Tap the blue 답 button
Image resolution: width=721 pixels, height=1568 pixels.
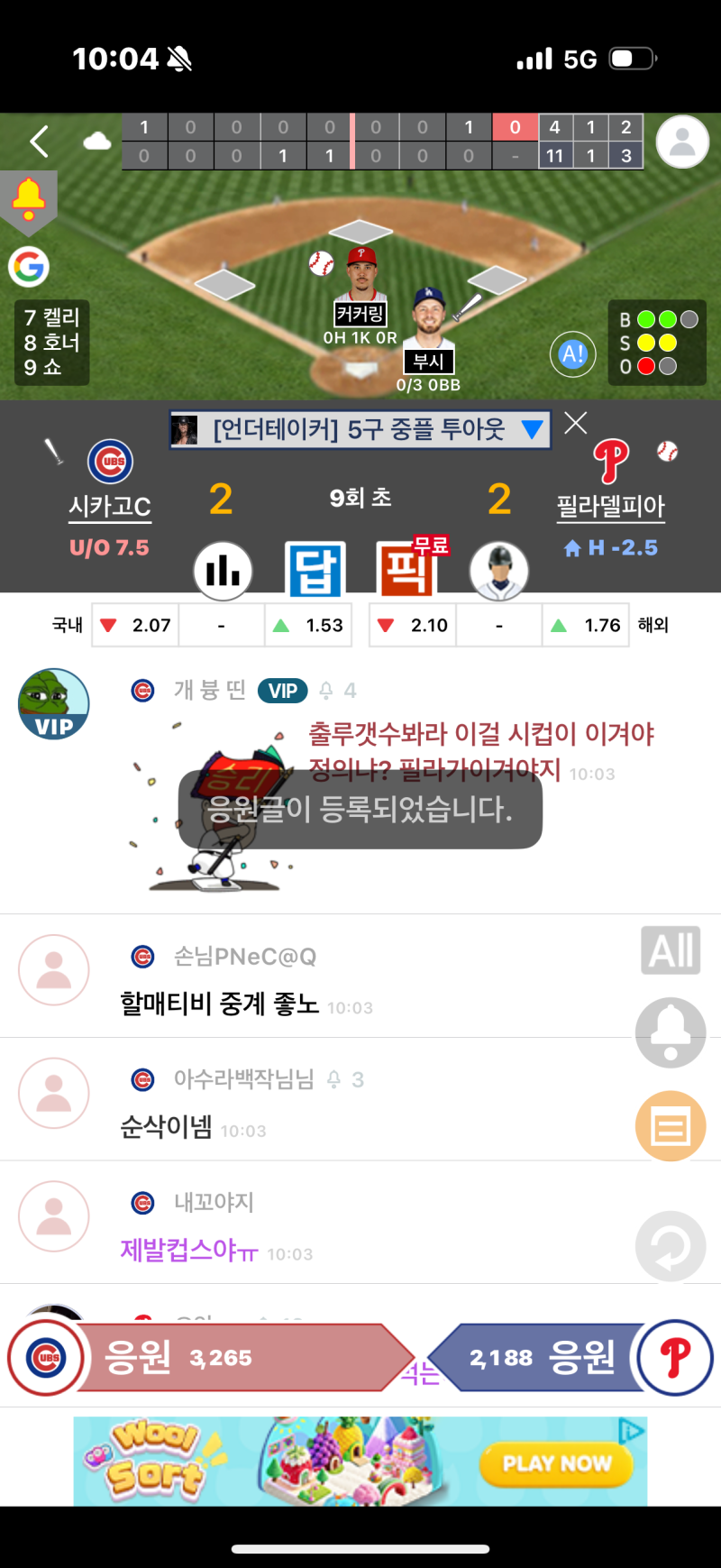tap(315, 570)
